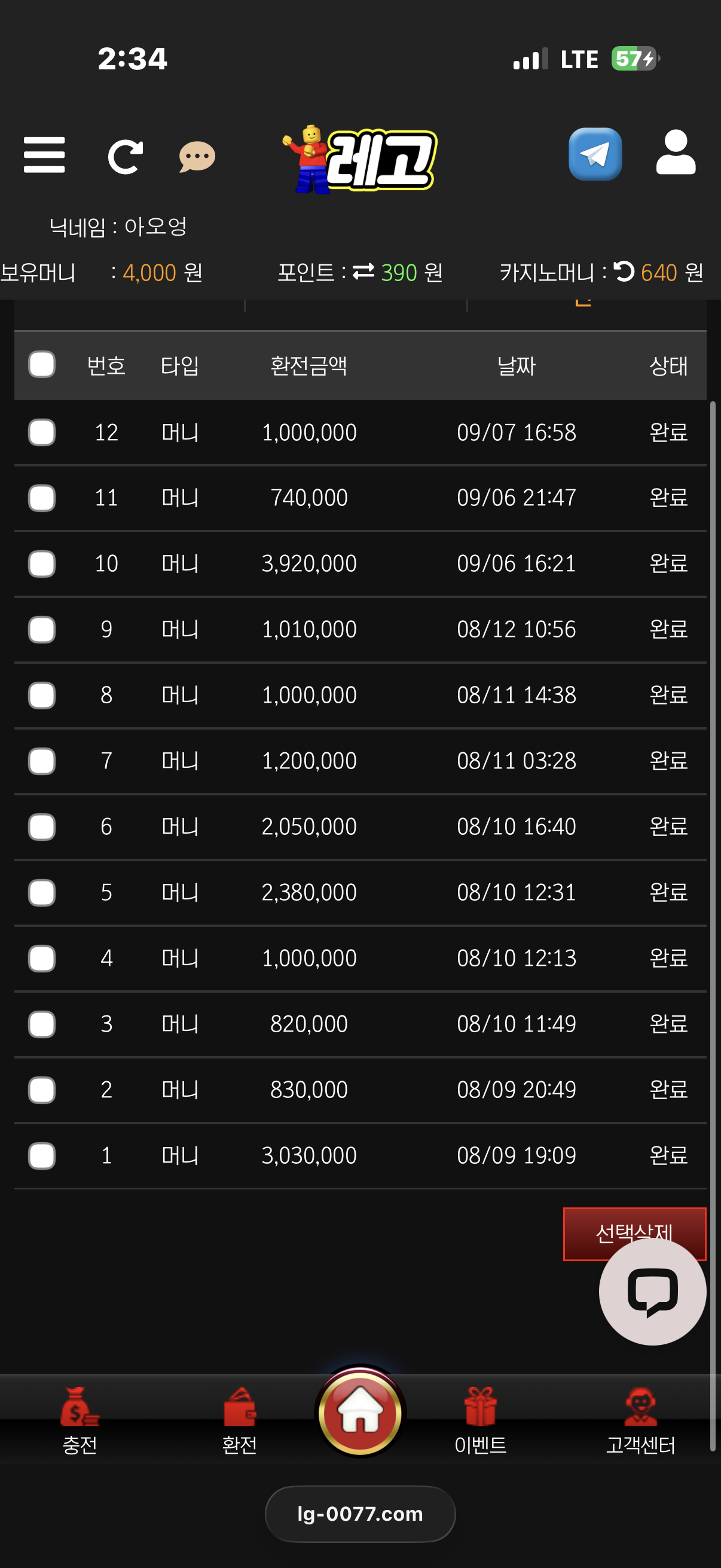Viewport: 721px width, 1568px height.
Task: Tap the refresh icon in header
Action: coord(126,157)
